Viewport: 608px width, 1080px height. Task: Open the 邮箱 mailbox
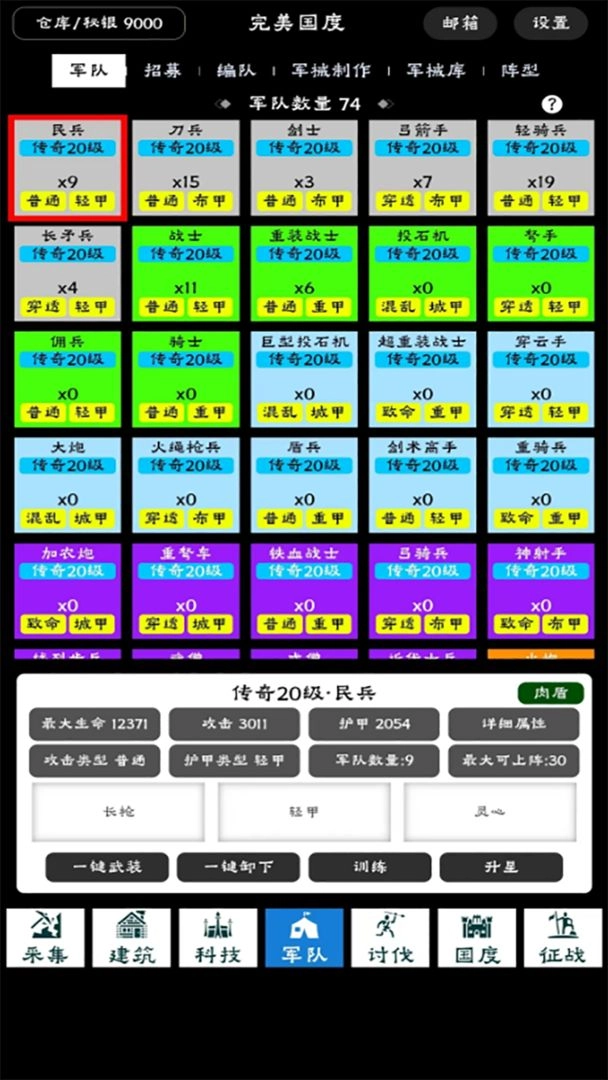460,23
